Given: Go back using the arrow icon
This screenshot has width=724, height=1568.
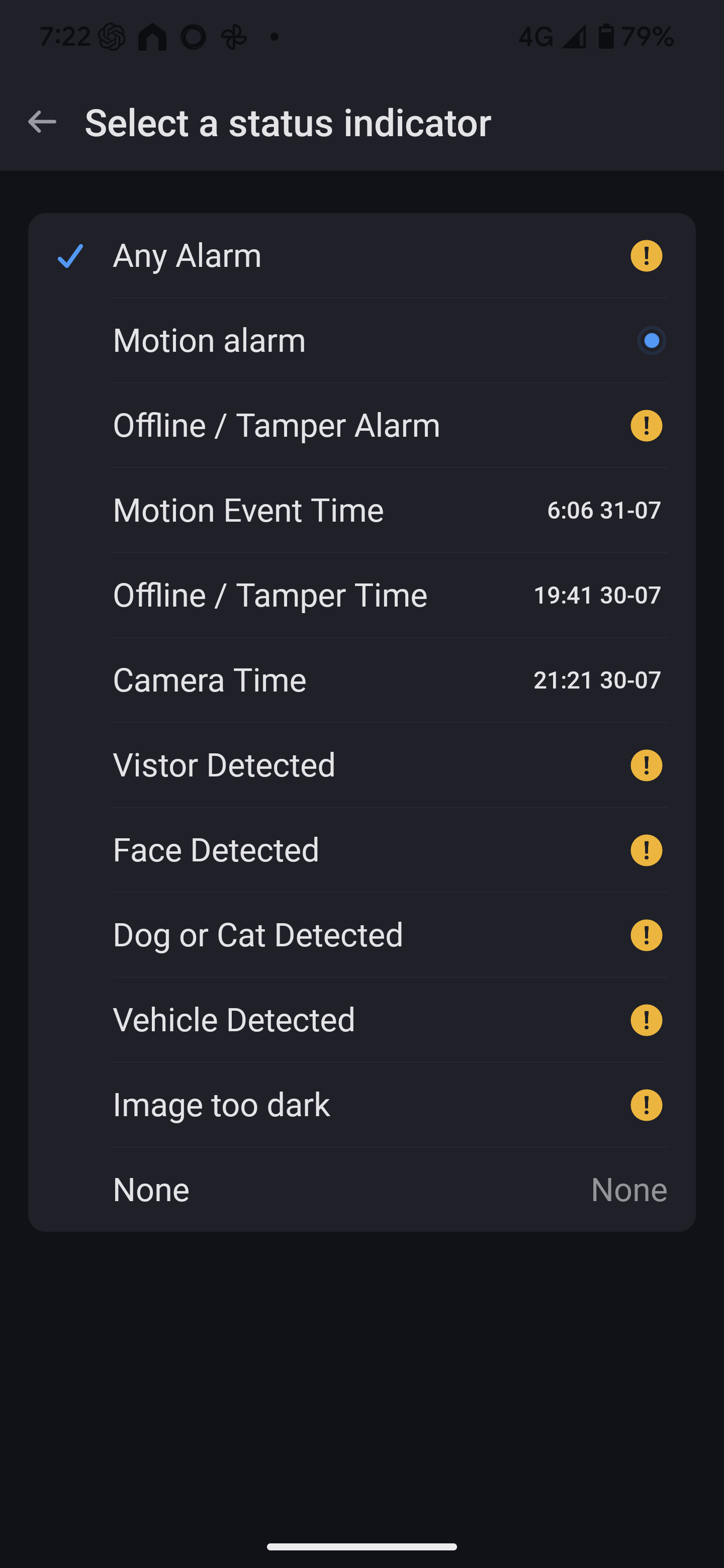Looking at the screenshot, I should click(x=42, y=122).
